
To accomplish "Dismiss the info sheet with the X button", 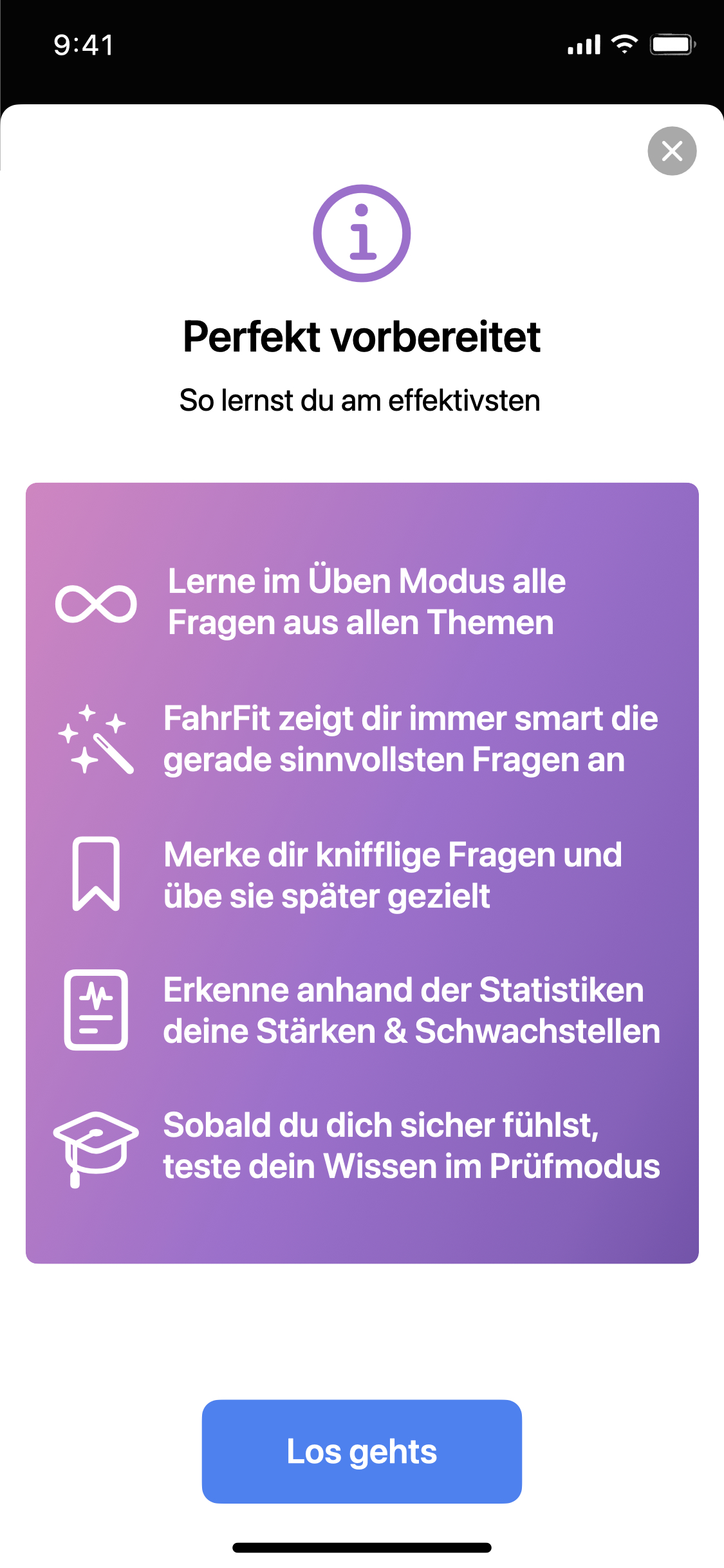I will tap(672, 151).
